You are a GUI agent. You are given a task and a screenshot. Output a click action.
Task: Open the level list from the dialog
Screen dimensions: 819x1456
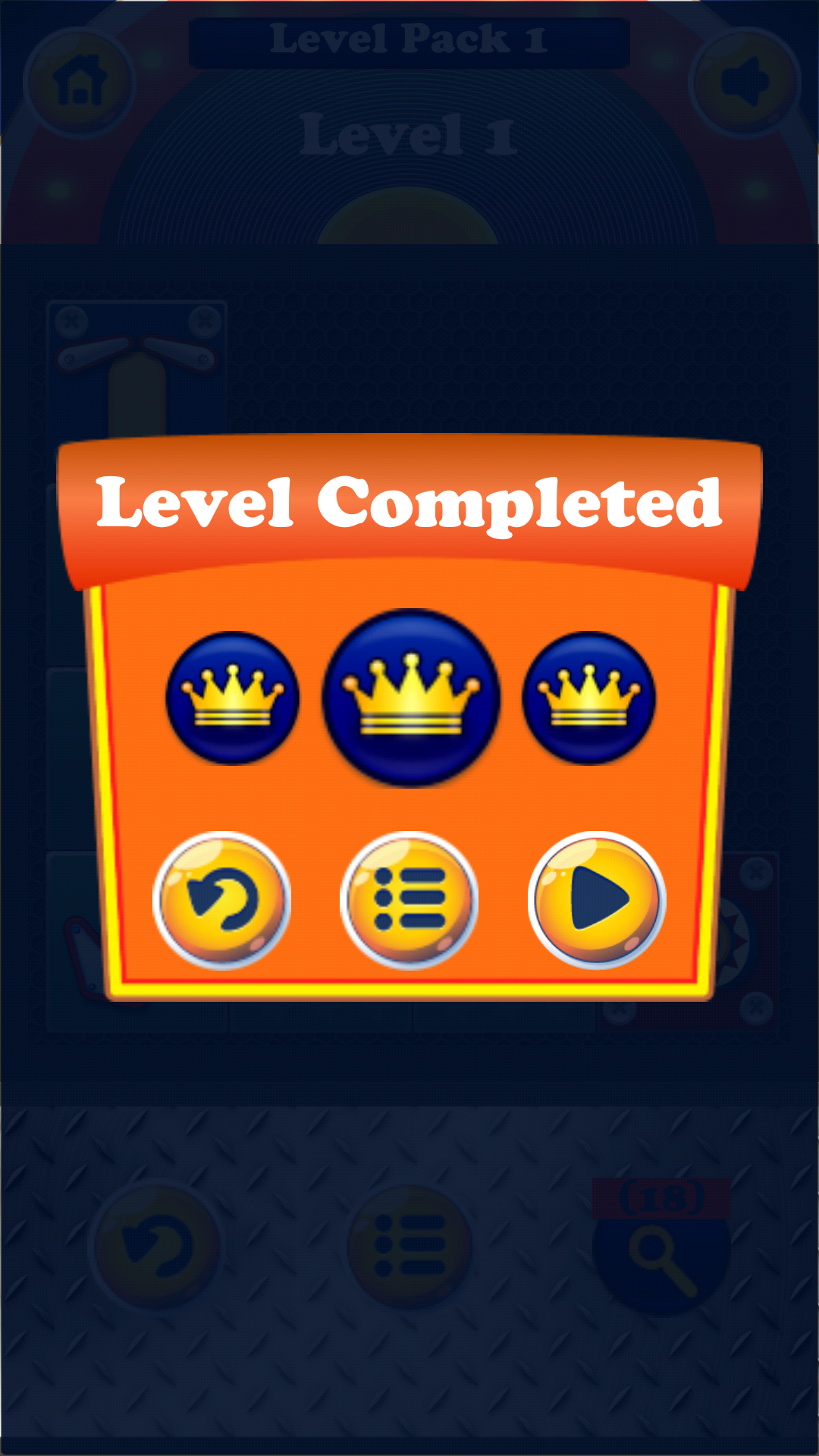click(x=409, y=900)
